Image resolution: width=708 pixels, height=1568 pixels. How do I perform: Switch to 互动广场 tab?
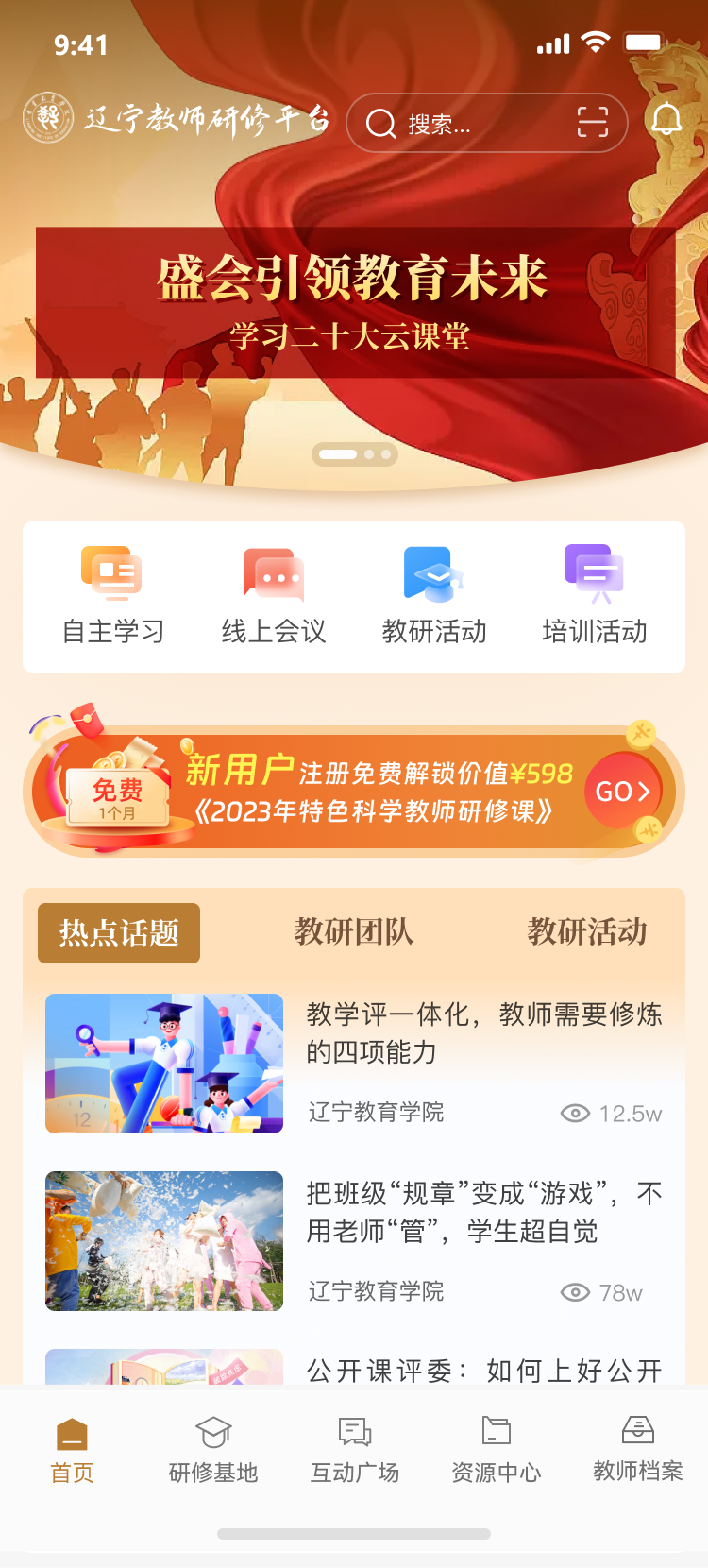tap(355, 1450)
